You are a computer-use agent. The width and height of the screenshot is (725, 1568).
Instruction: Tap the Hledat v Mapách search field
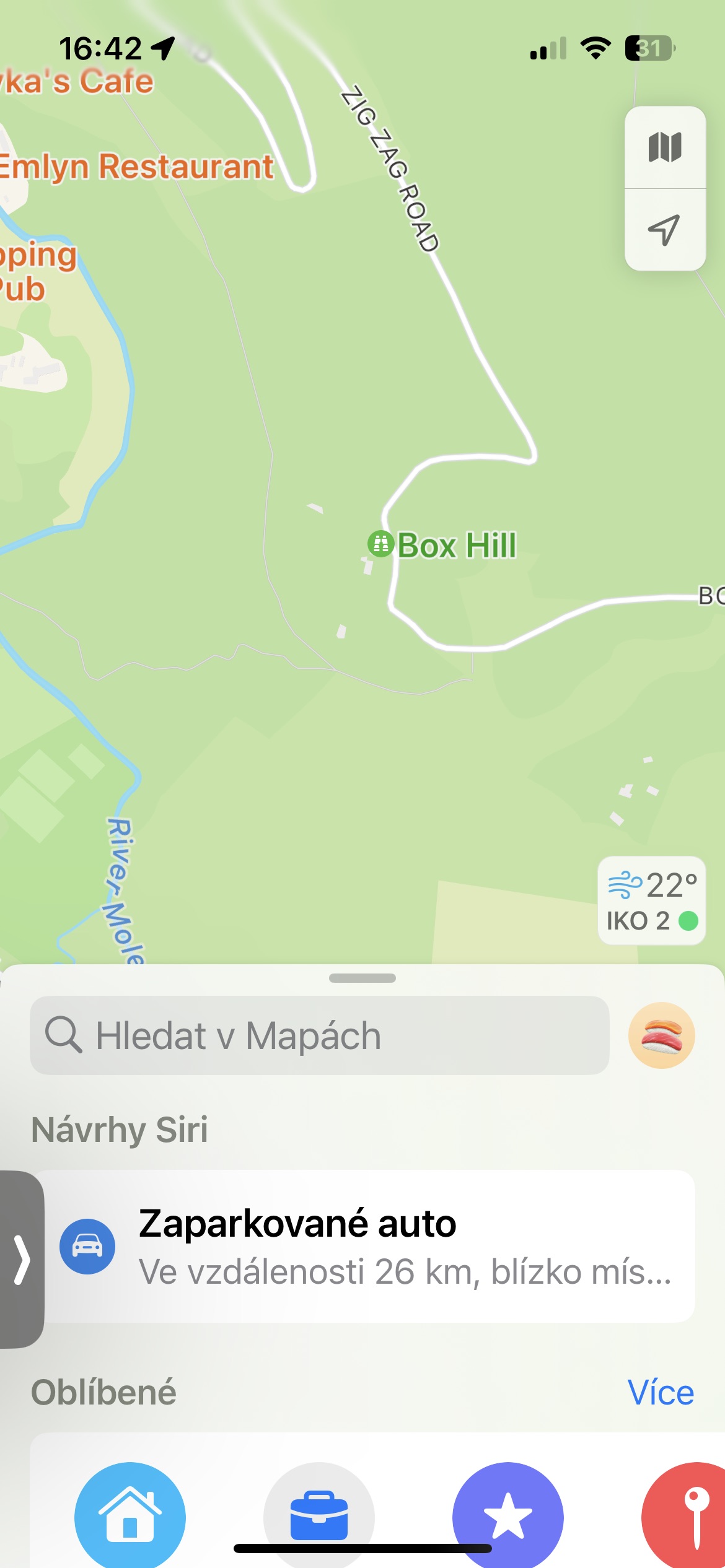pyautogui.click(x=319, y=1035)
